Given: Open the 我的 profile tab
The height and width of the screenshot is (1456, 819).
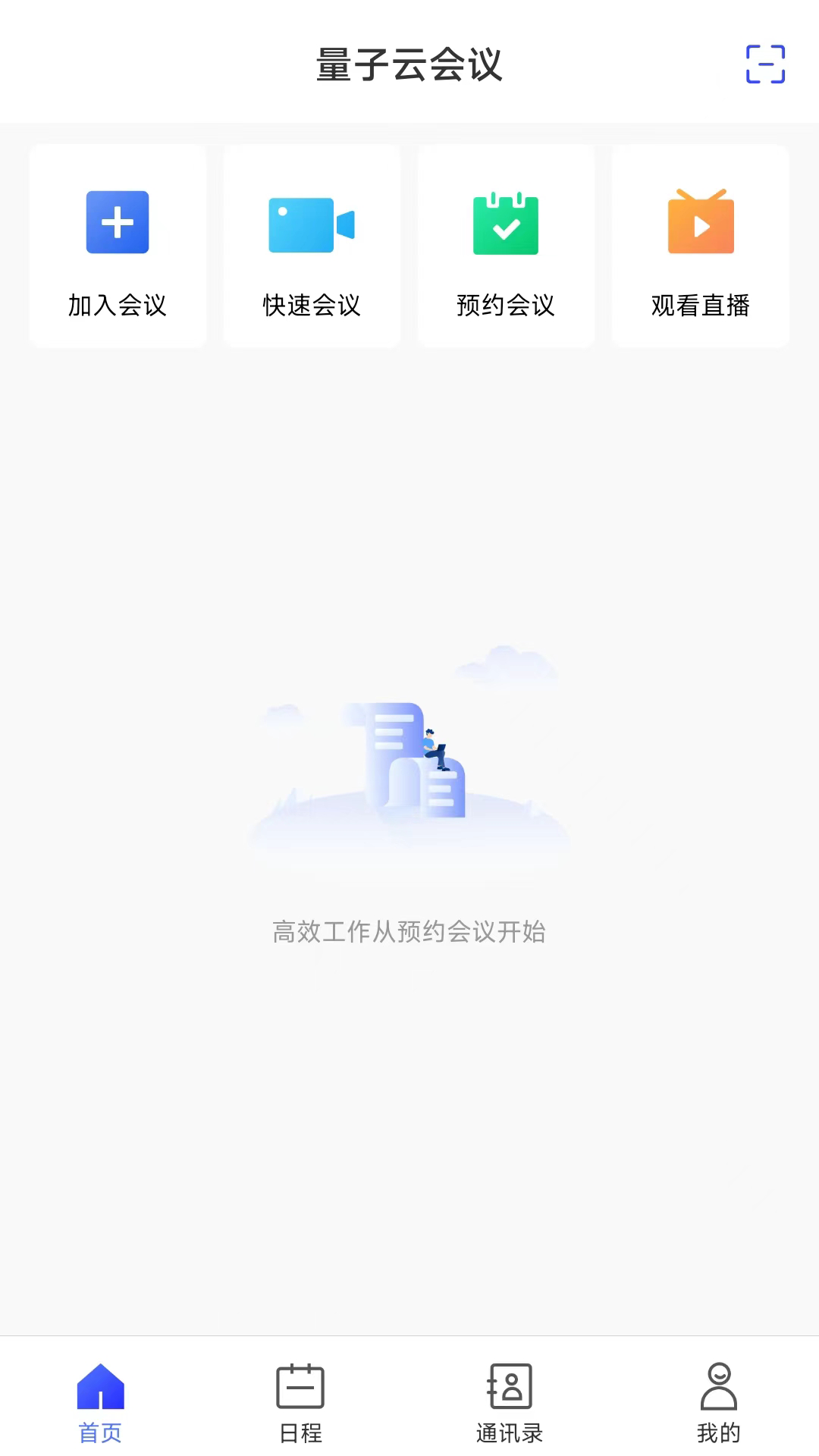Looking at the screenshot, I should (717, 1407).
